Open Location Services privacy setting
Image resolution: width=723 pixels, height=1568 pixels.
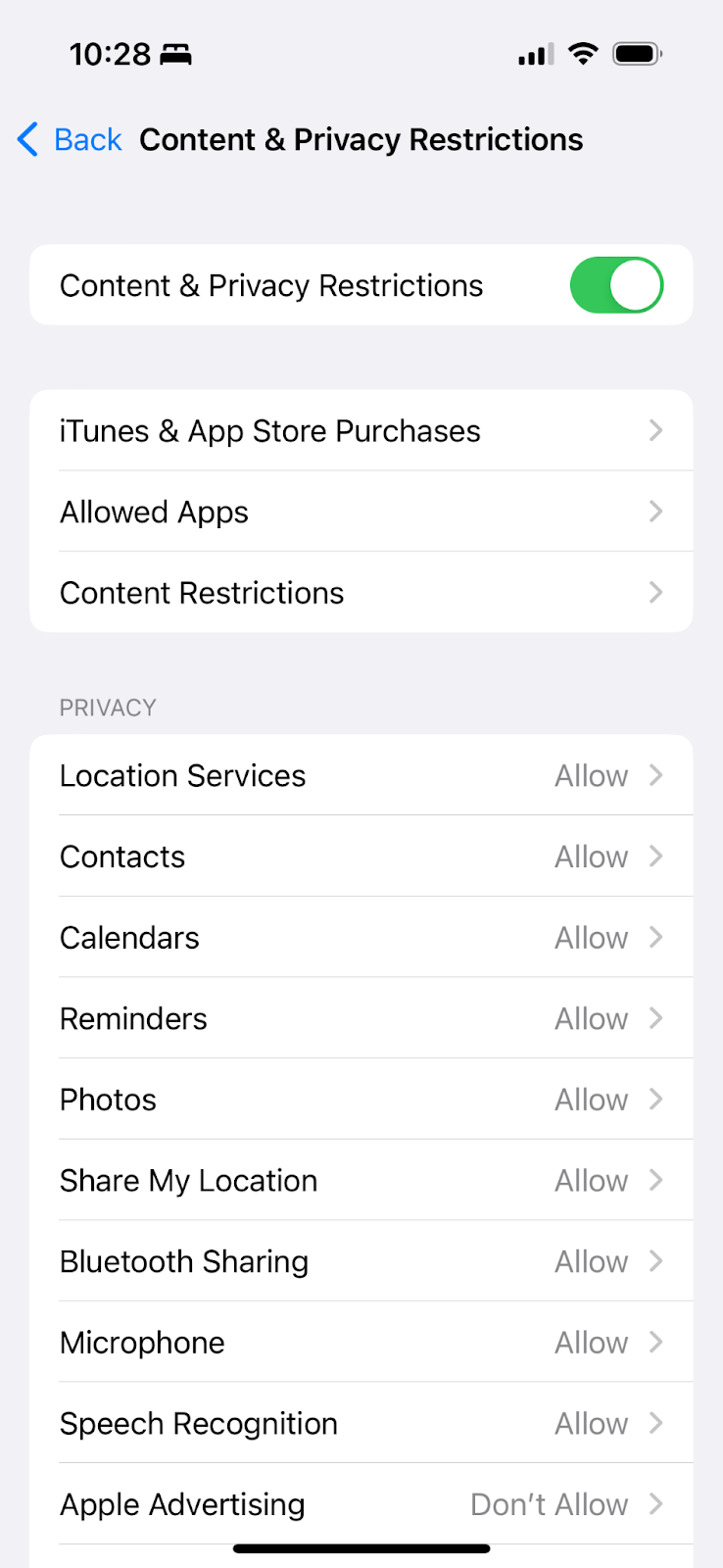[361, 775]
